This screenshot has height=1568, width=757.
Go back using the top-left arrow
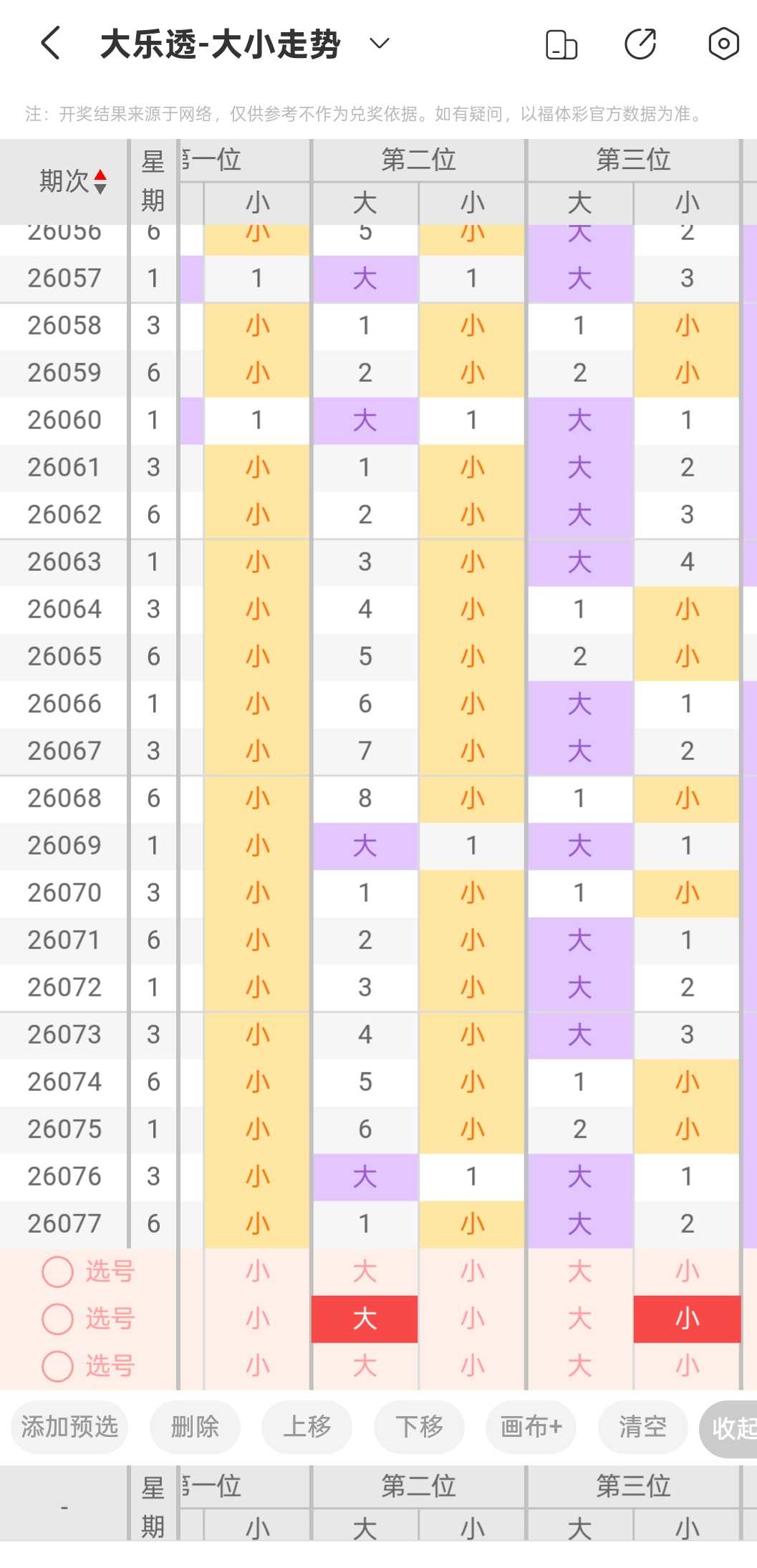coord(51,44)
